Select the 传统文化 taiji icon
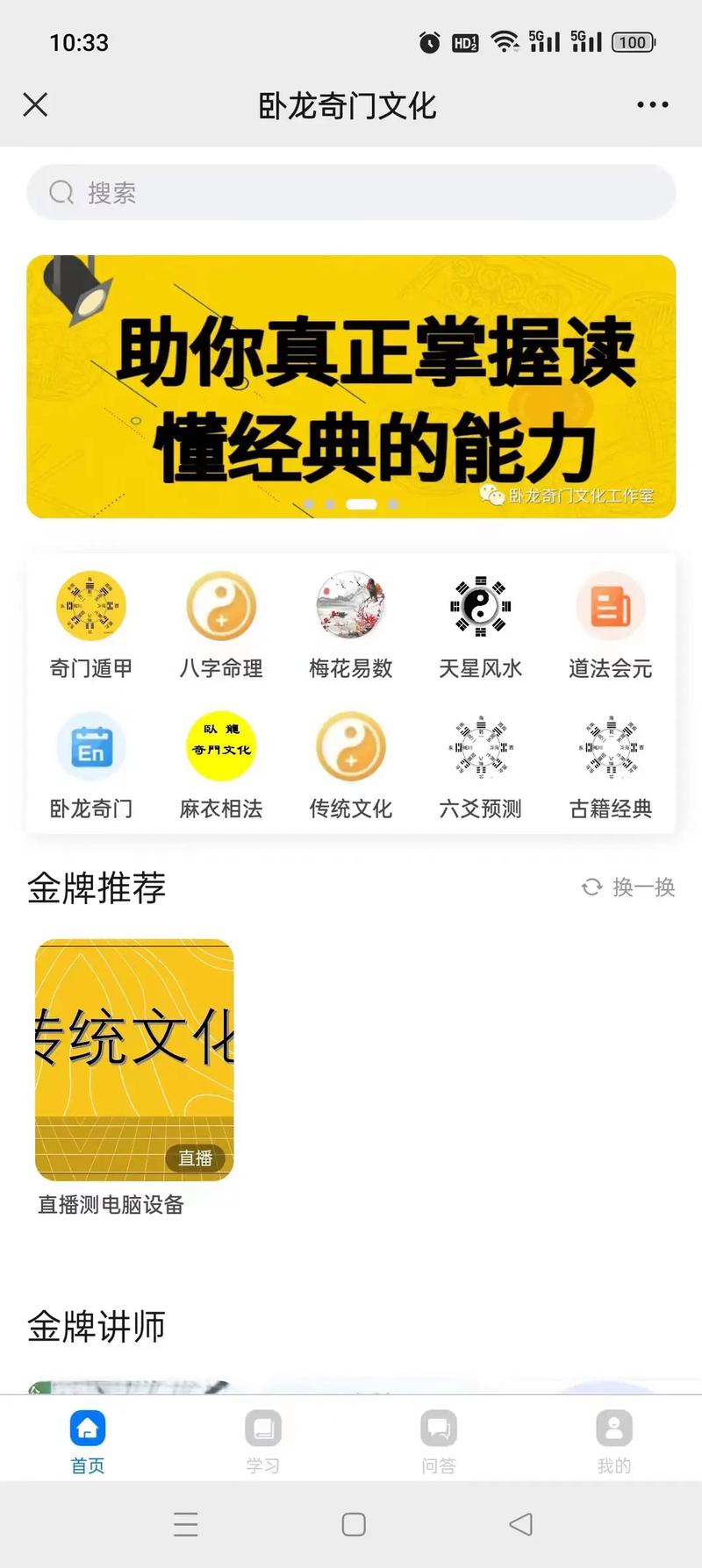702x1568 pixels. click(350, 746)
